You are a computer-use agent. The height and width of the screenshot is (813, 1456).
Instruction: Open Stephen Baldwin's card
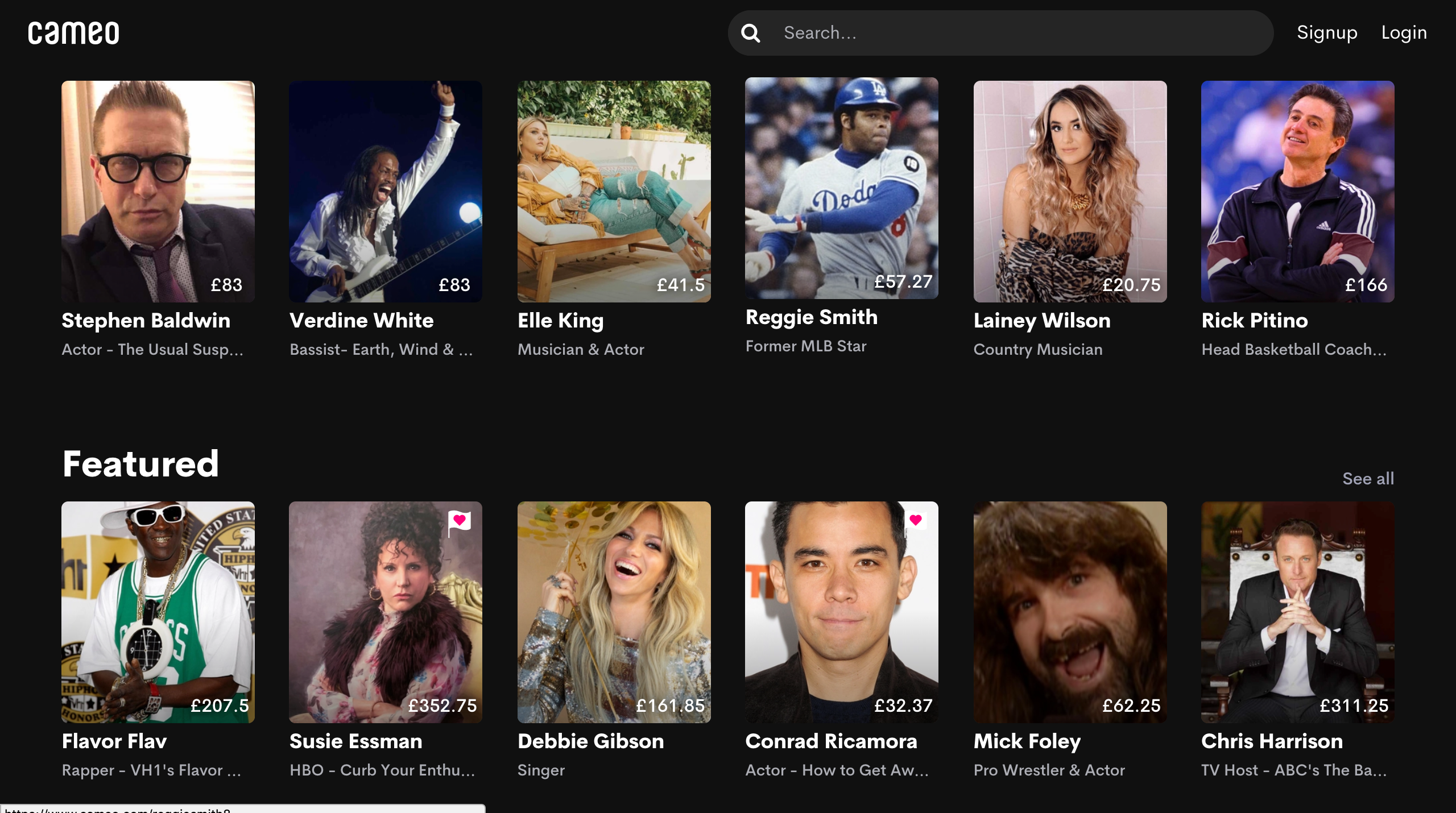point(158,192)
